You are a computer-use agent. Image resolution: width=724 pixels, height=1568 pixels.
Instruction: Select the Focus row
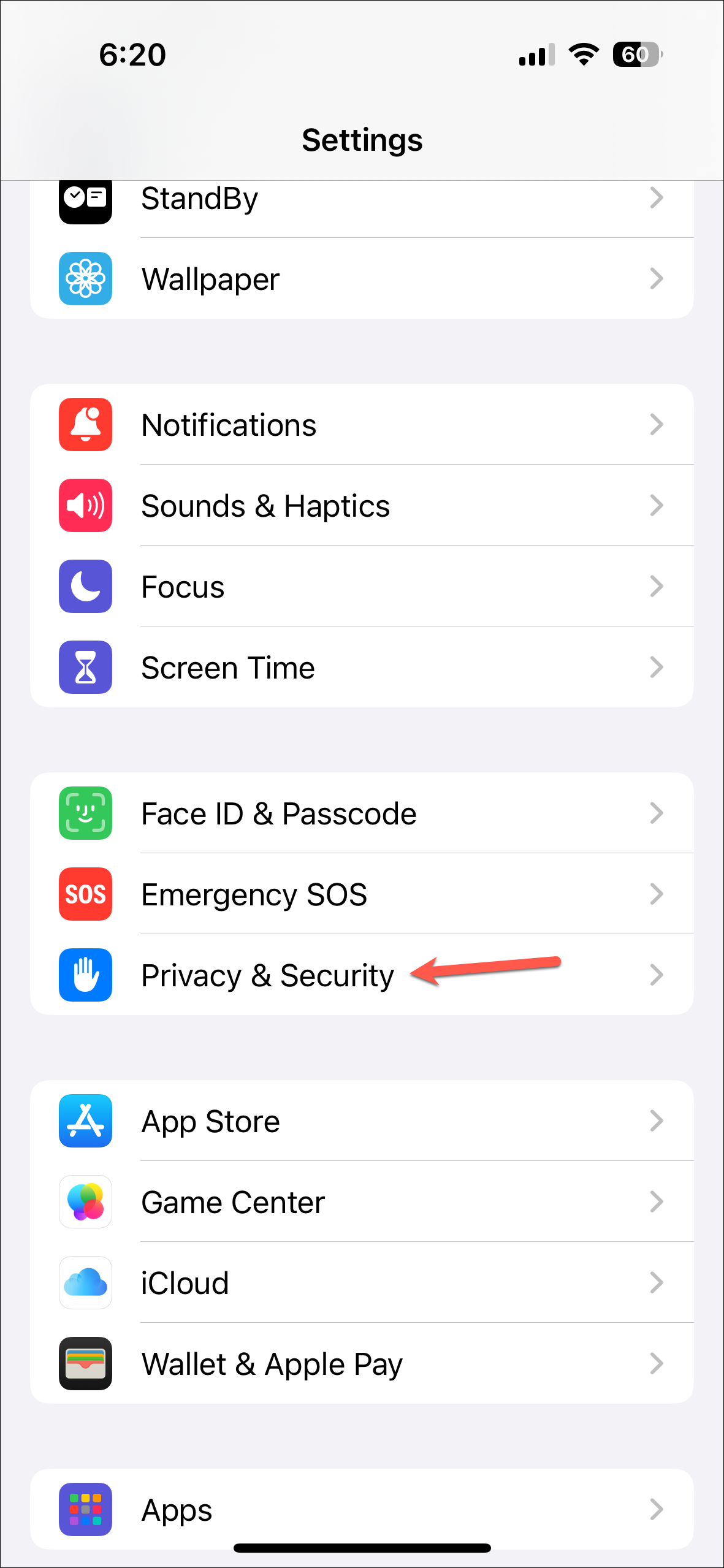click(x=362, y=587)
